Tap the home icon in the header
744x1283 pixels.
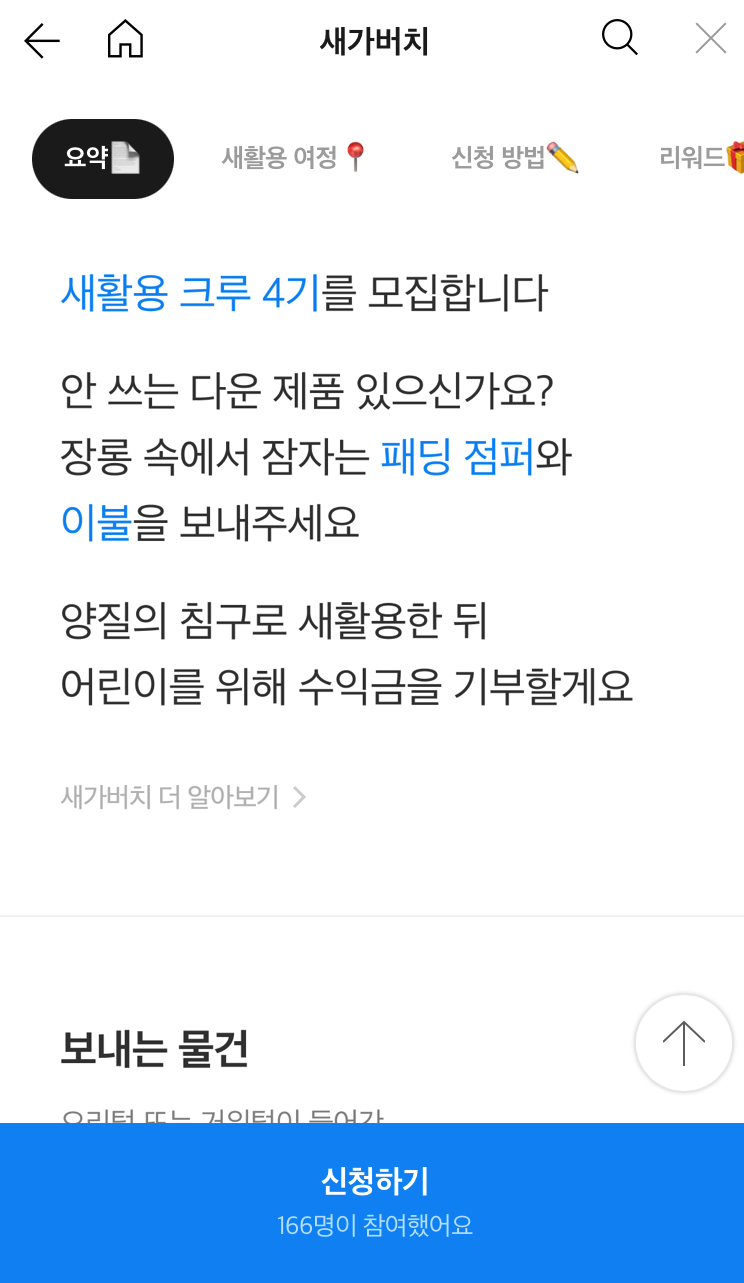tap(124, 41)
